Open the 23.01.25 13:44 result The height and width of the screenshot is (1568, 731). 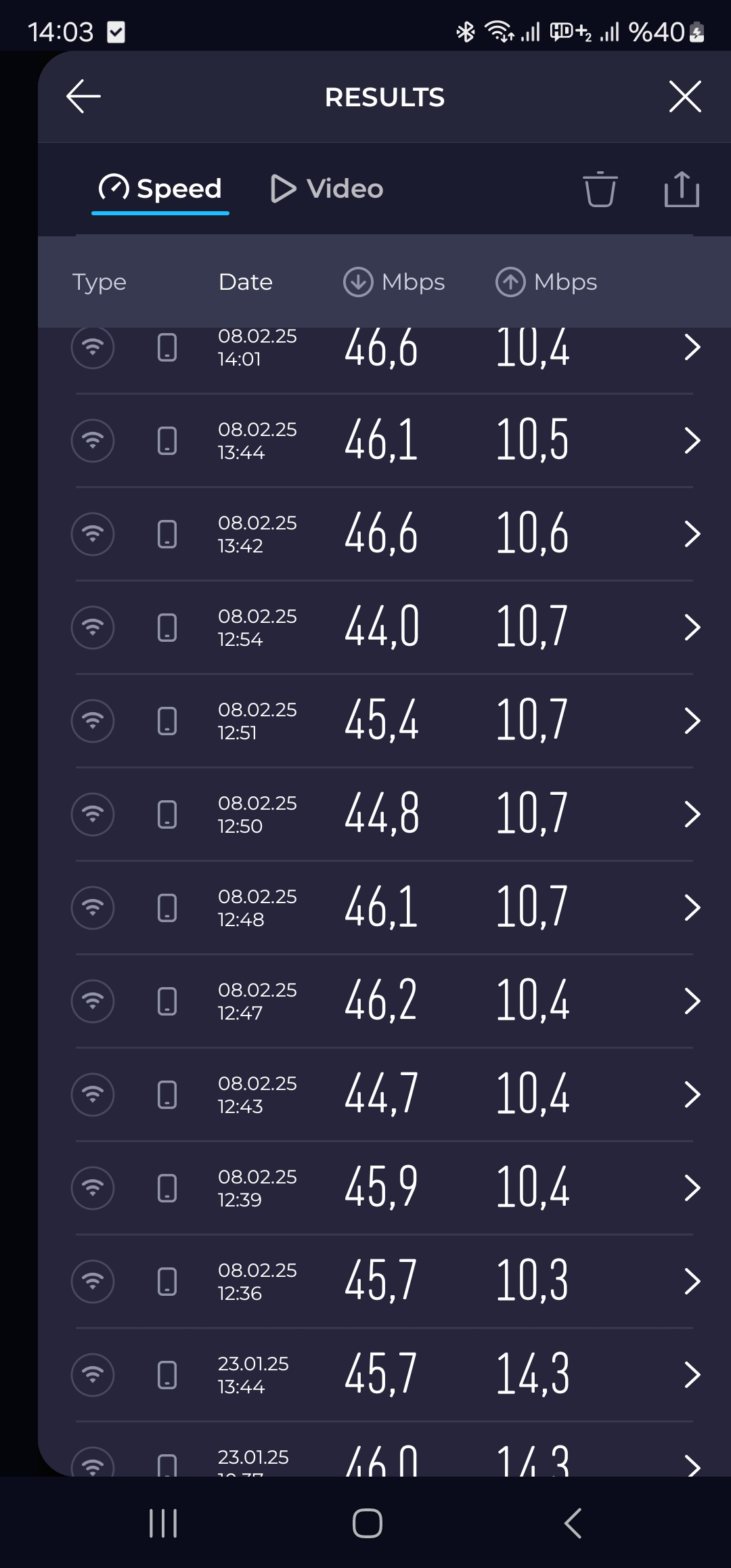pos(384,1375)
